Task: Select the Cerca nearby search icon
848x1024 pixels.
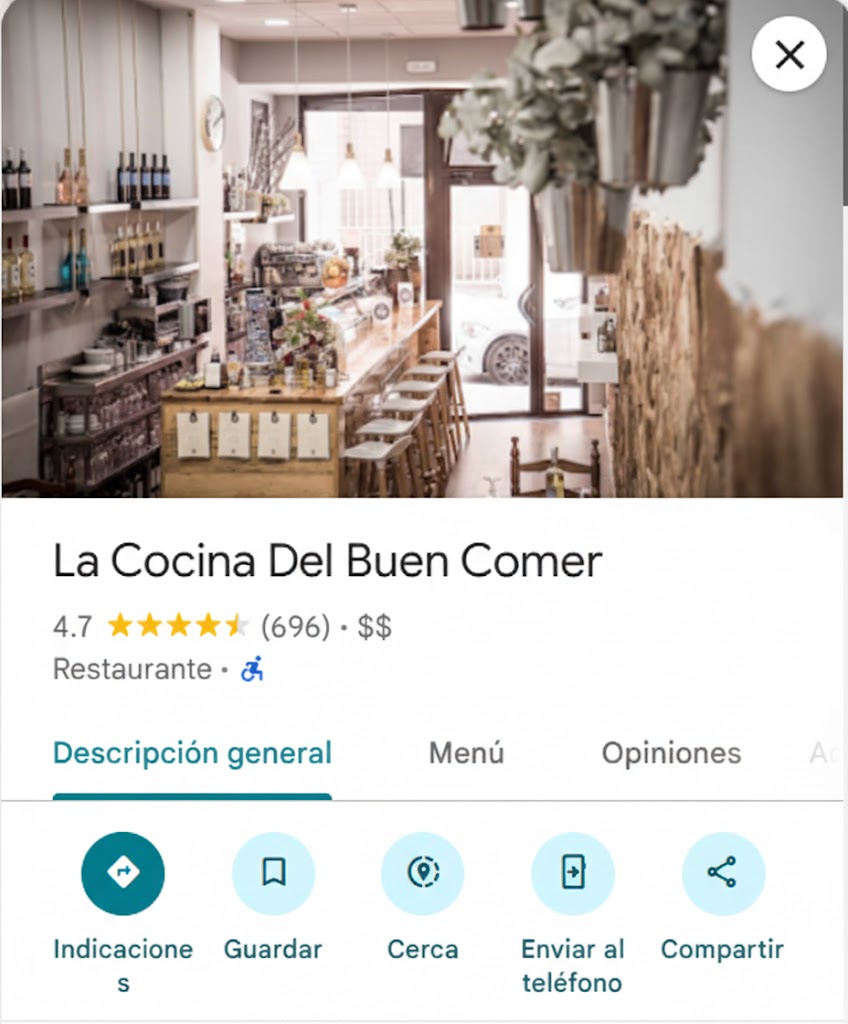Action: (423, 872)
